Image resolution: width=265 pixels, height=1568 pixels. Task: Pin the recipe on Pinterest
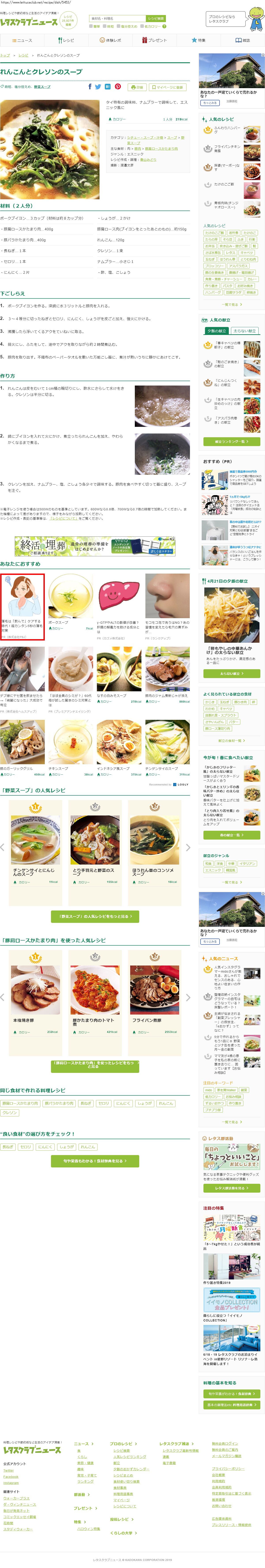[x=117, y=87]
